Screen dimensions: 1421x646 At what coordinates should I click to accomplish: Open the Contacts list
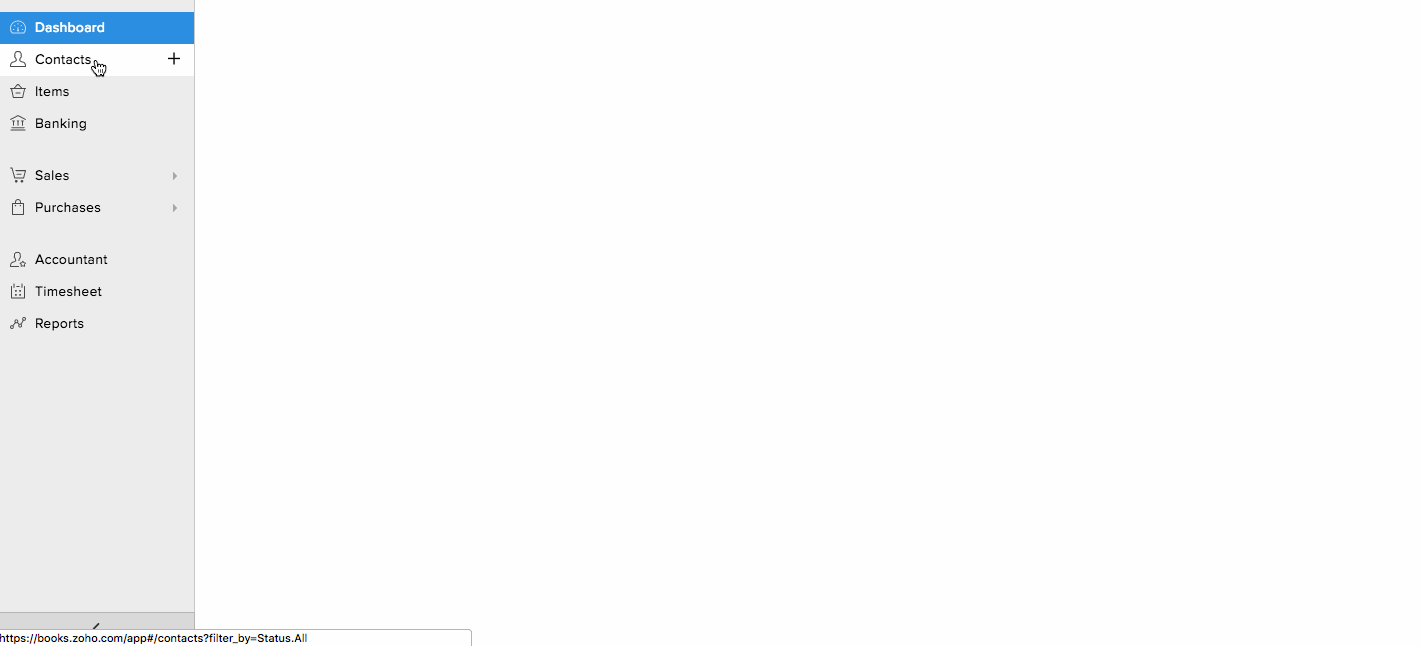click(x=62, y=59)
